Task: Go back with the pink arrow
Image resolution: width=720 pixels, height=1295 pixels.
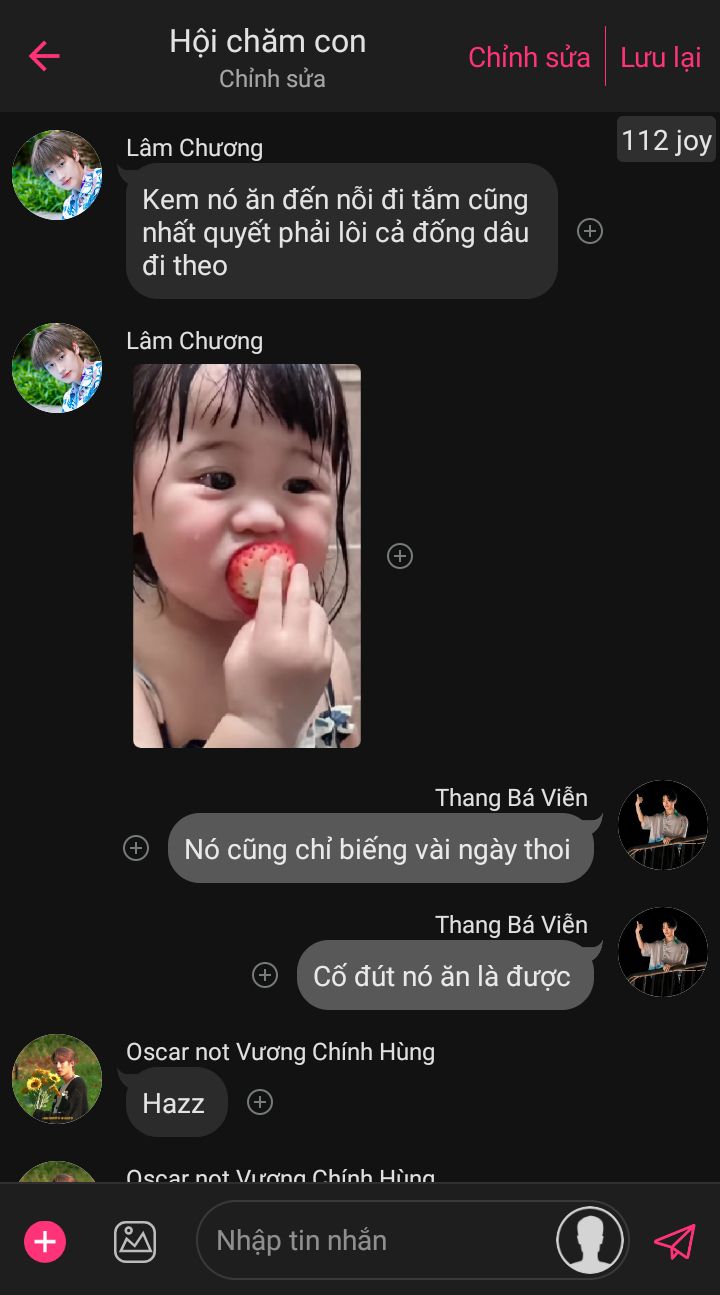Action: (x=44, y=56)
